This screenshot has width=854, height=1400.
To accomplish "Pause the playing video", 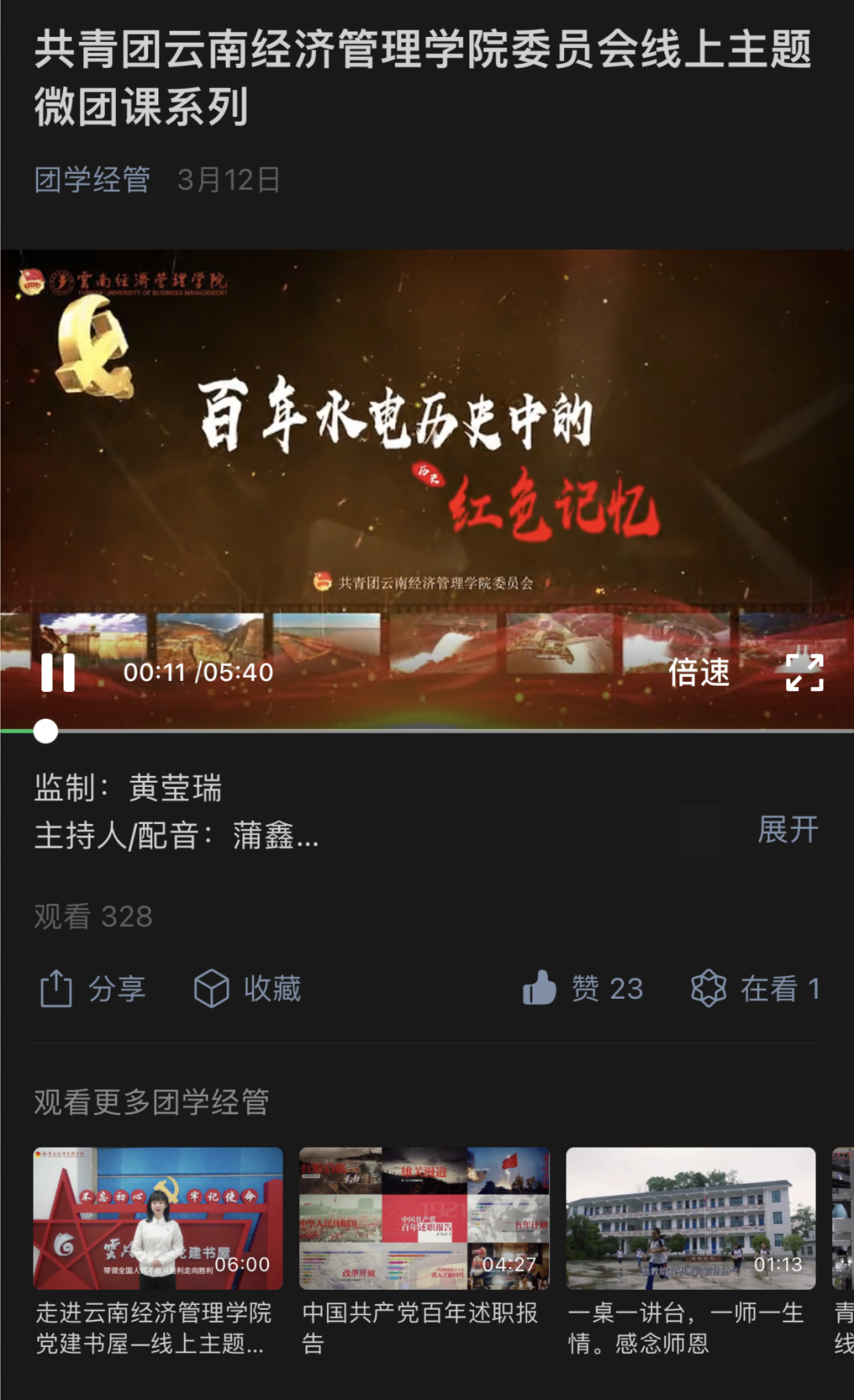I will (58, 673).
